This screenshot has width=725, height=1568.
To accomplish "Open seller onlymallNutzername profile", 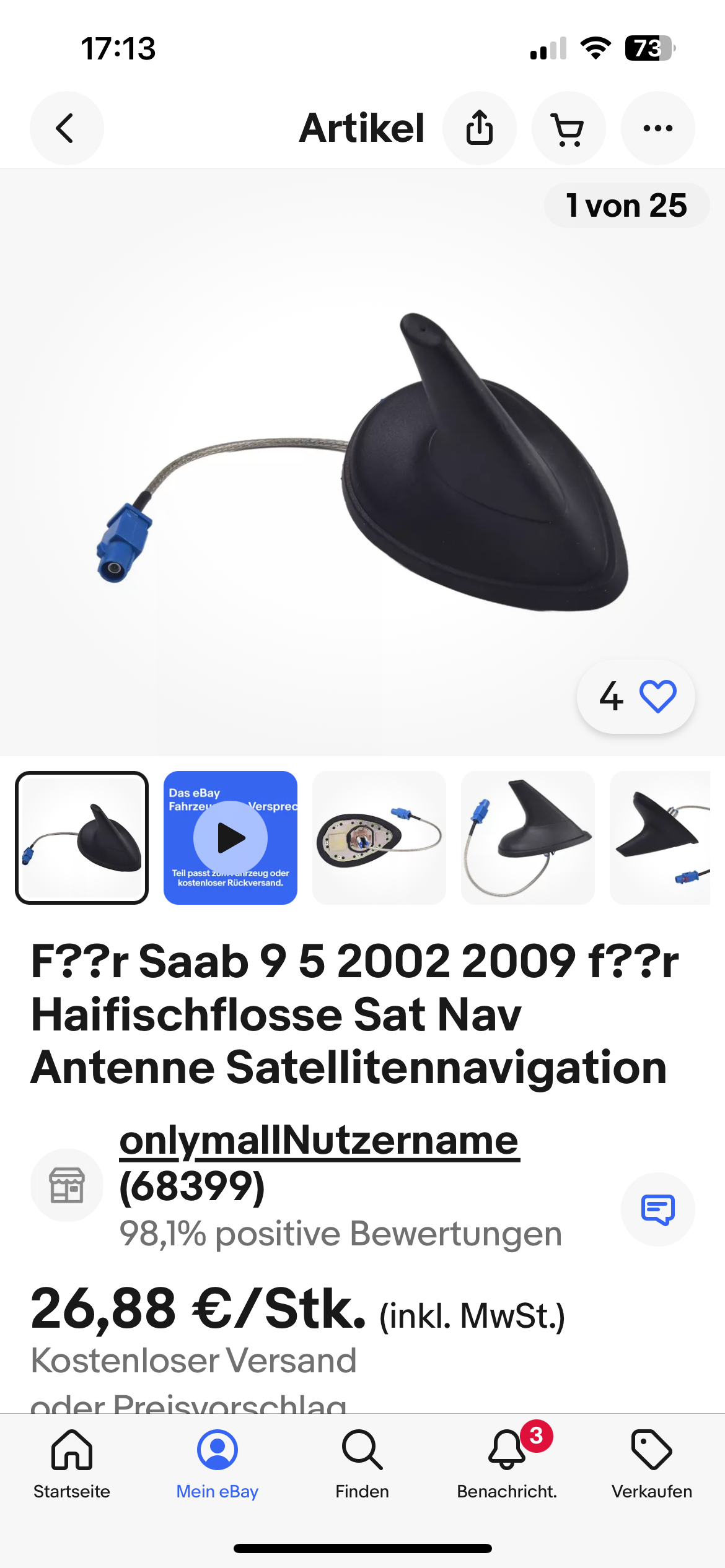I will 319,1140.
